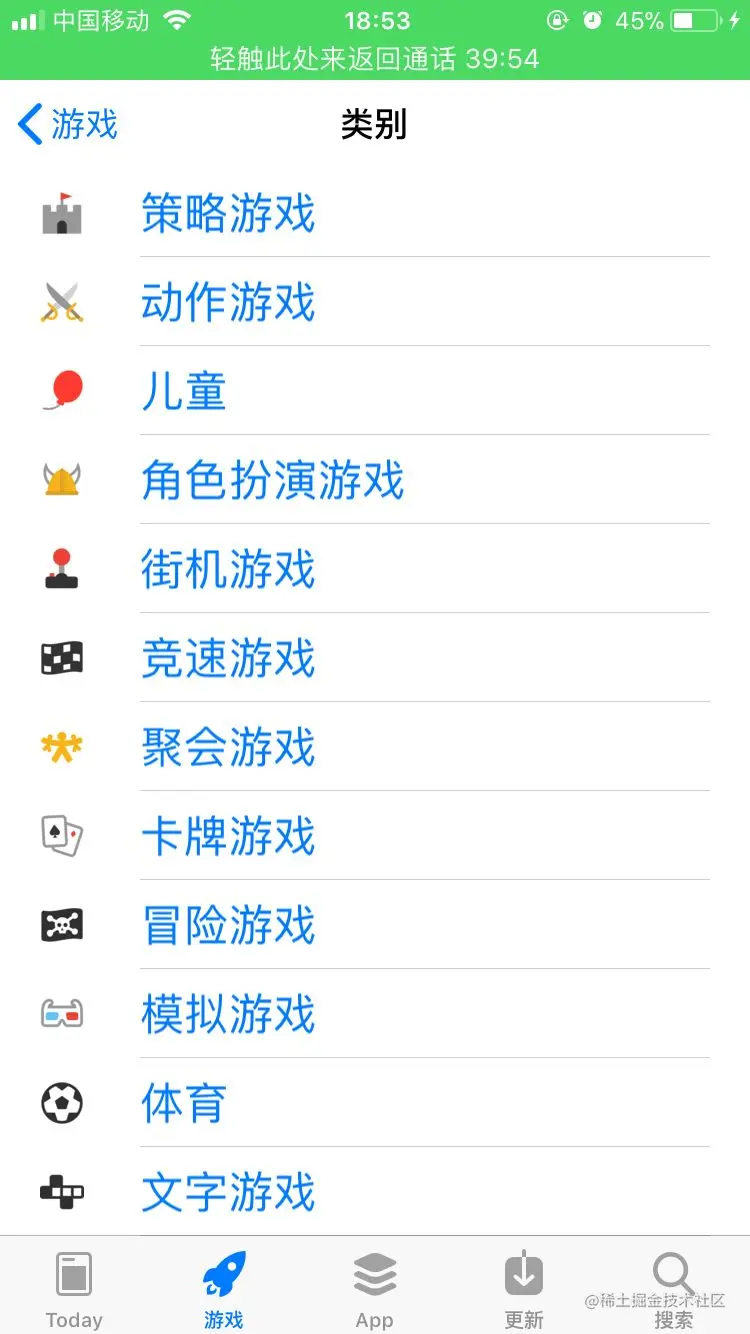Viewport: 750px width, 1334px height.
Task: Open the 更新 tab
Action: pyautogui.click(x=524, y=1288)
